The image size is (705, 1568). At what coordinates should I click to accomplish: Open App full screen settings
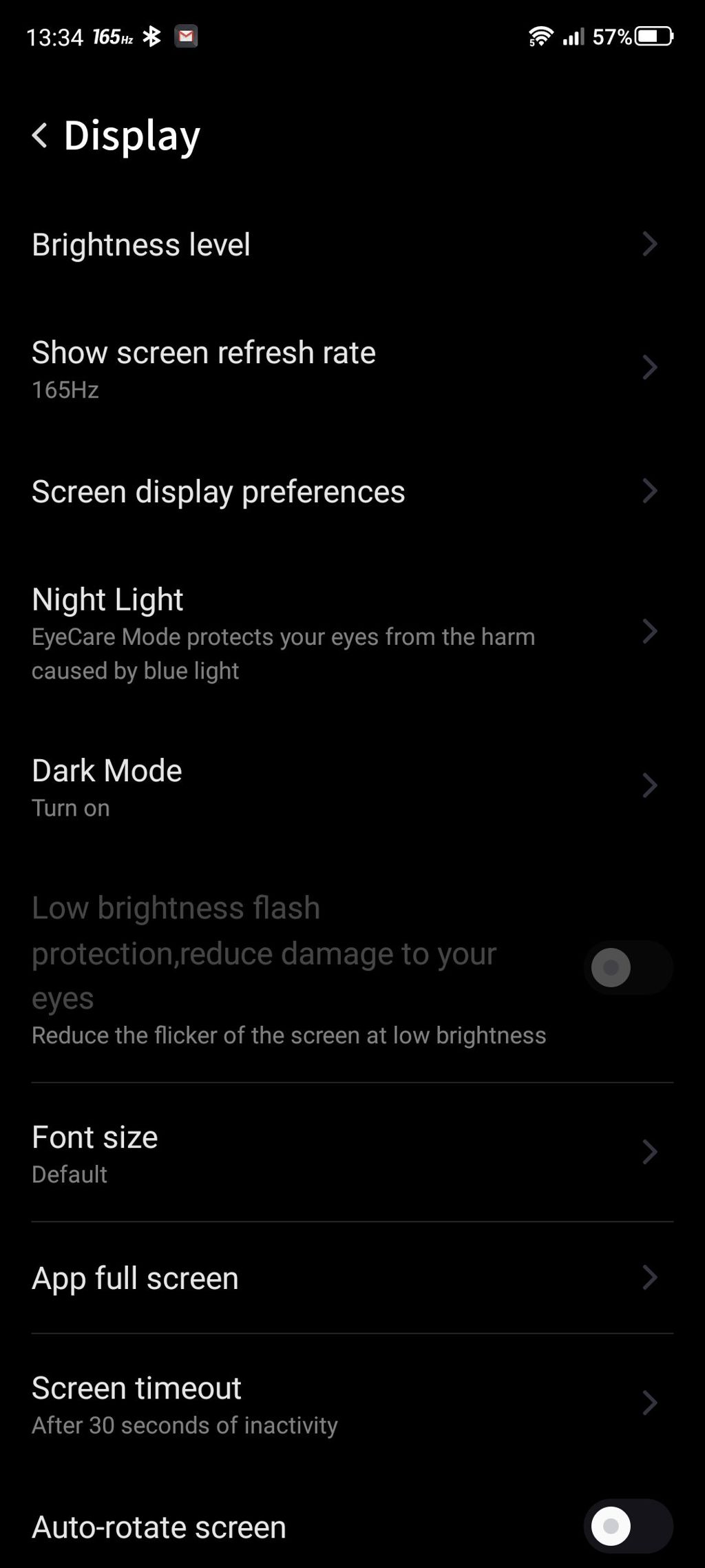pos(352,1278)
